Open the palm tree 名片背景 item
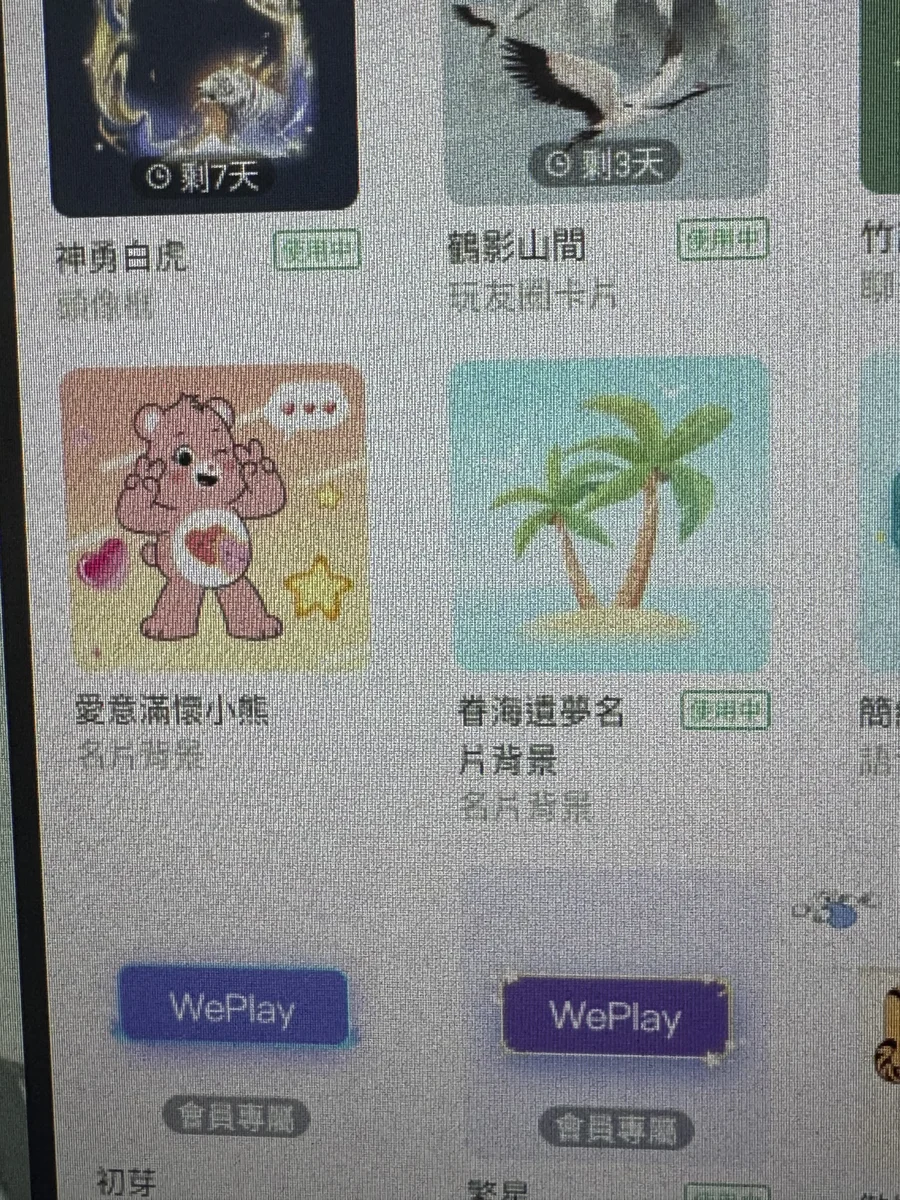The width and height of the screenshot is (900, 1200). [x=611, y=514]
